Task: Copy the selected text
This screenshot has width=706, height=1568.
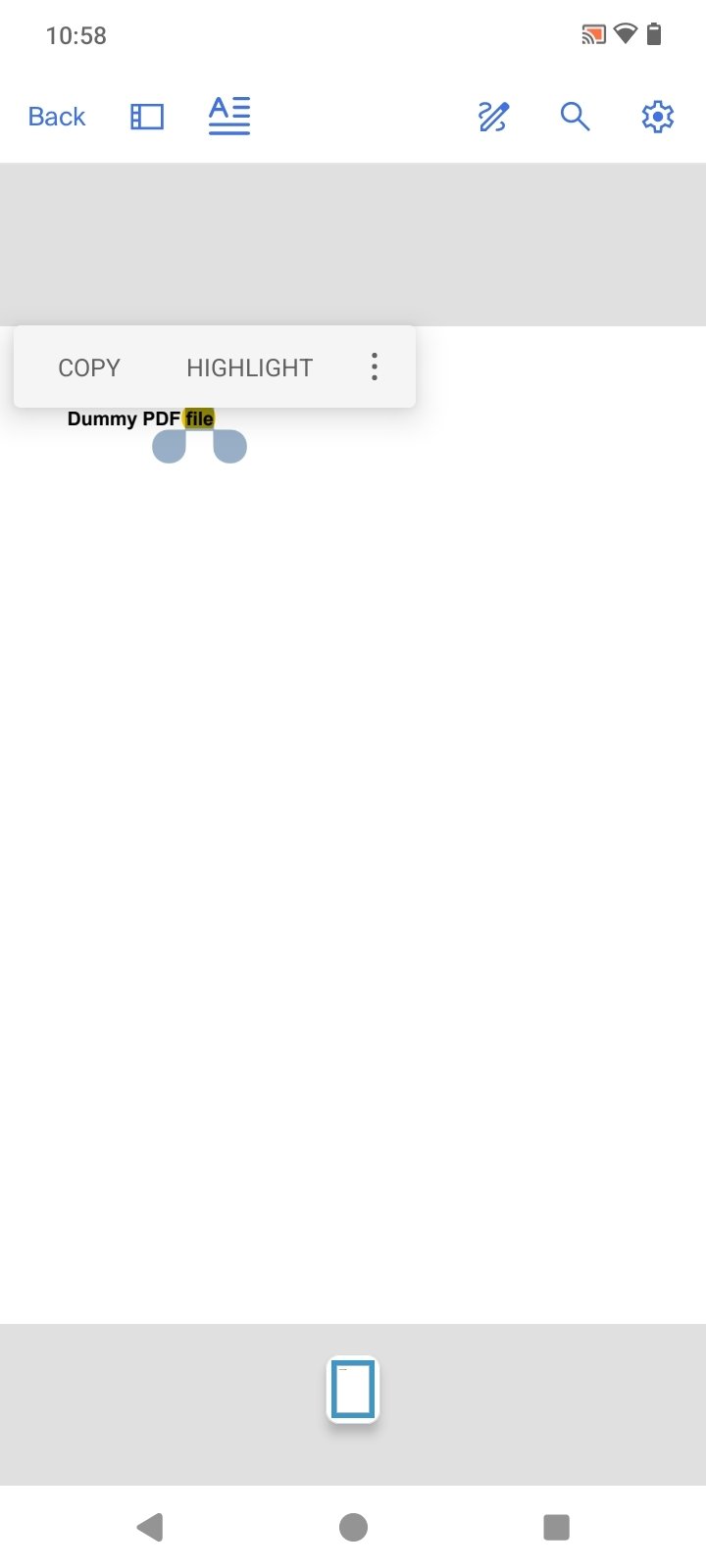Action: tap(89, 367)
